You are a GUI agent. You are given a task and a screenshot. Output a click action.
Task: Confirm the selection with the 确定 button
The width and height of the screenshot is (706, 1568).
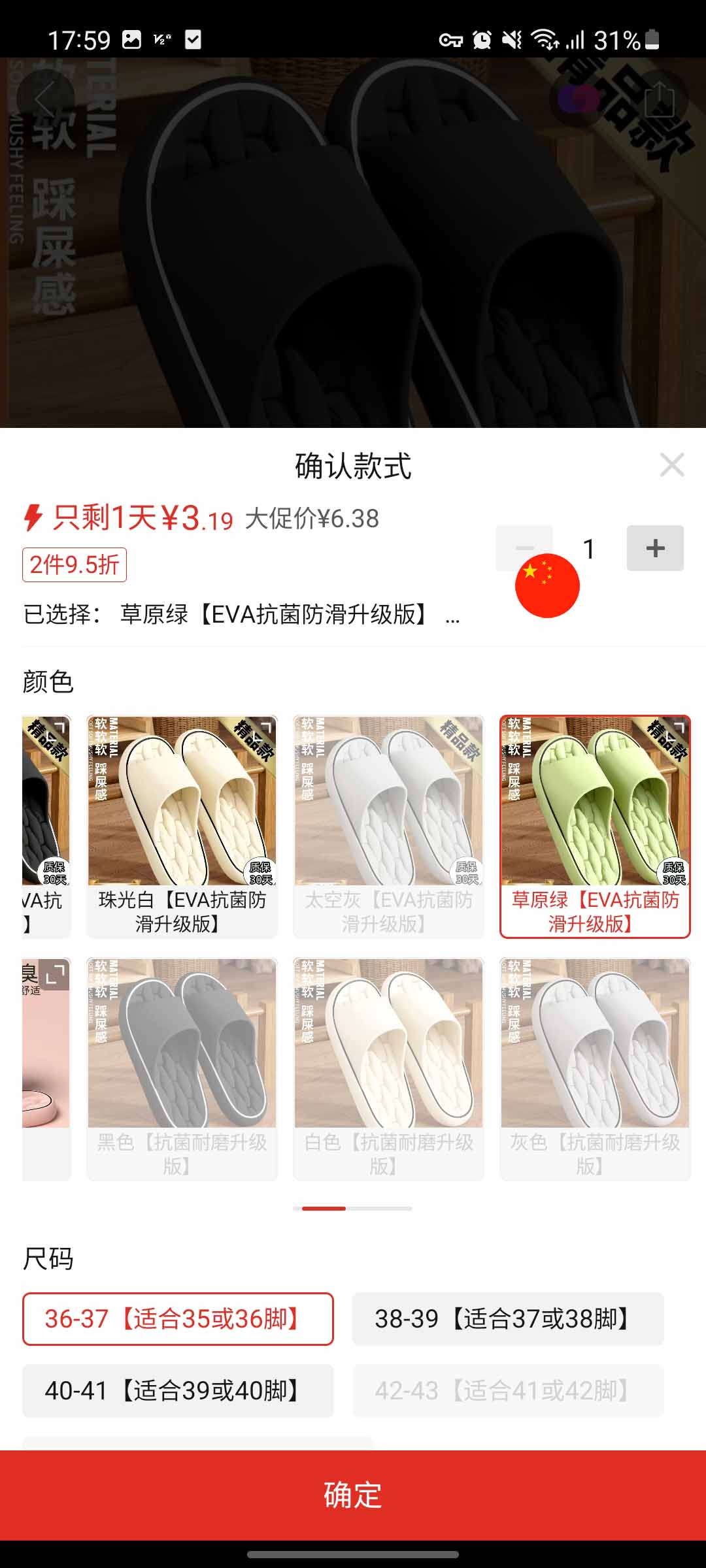point(353,1495)
